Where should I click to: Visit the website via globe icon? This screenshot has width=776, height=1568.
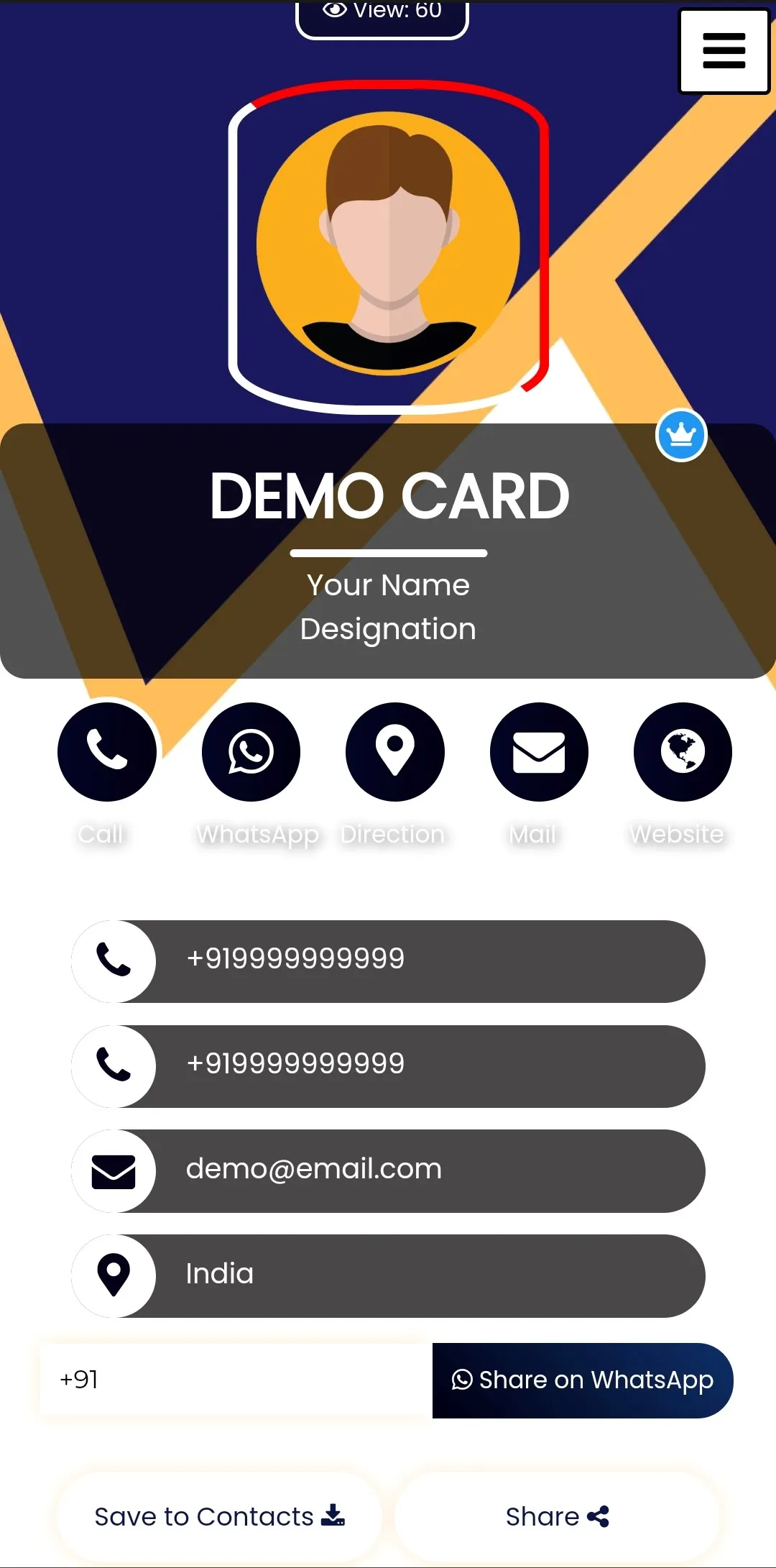[x=683, y=751]
